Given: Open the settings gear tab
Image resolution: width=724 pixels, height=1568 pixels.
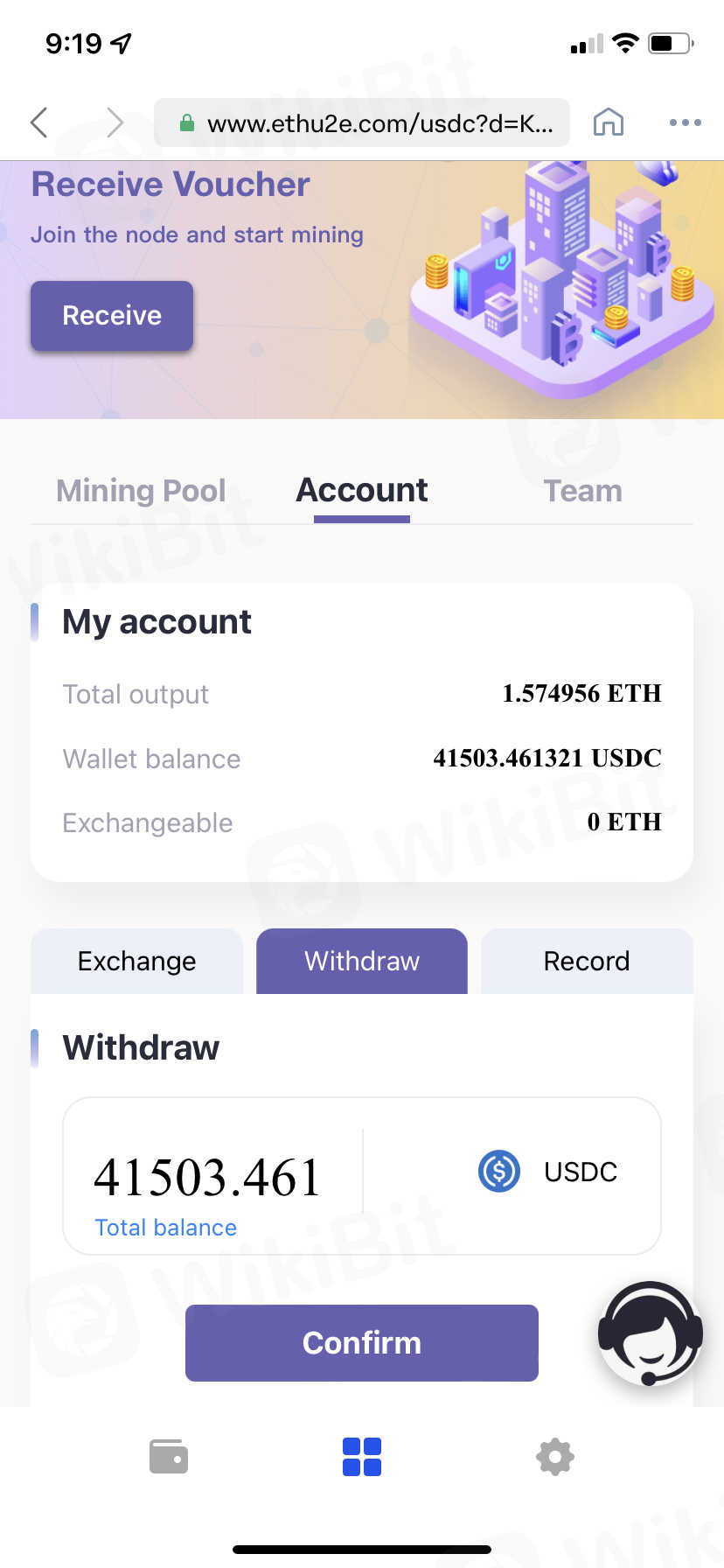Looking at the screenshot, I should pos(555,1457).
